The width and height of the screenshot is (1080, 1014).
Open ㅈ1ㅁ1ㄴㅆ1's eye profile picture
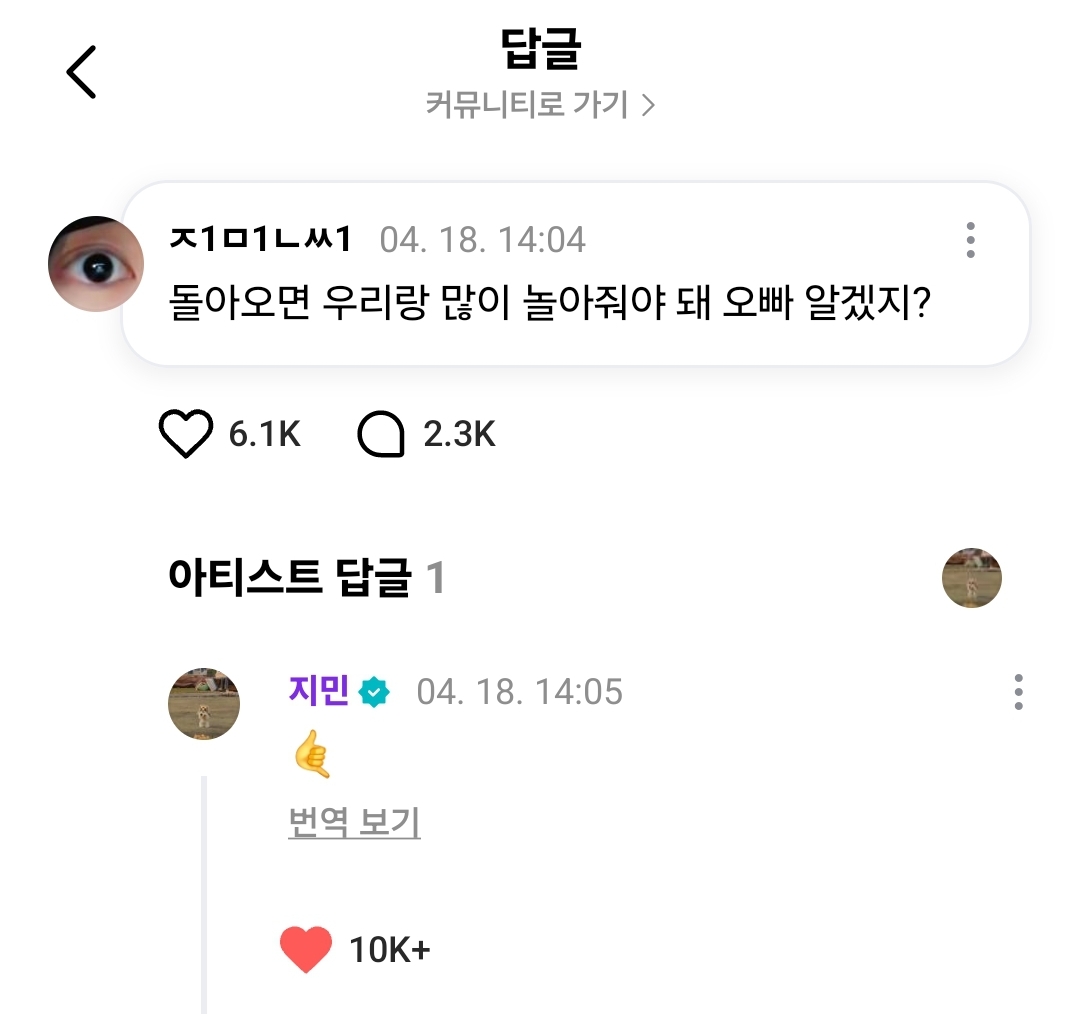point(96,264)
